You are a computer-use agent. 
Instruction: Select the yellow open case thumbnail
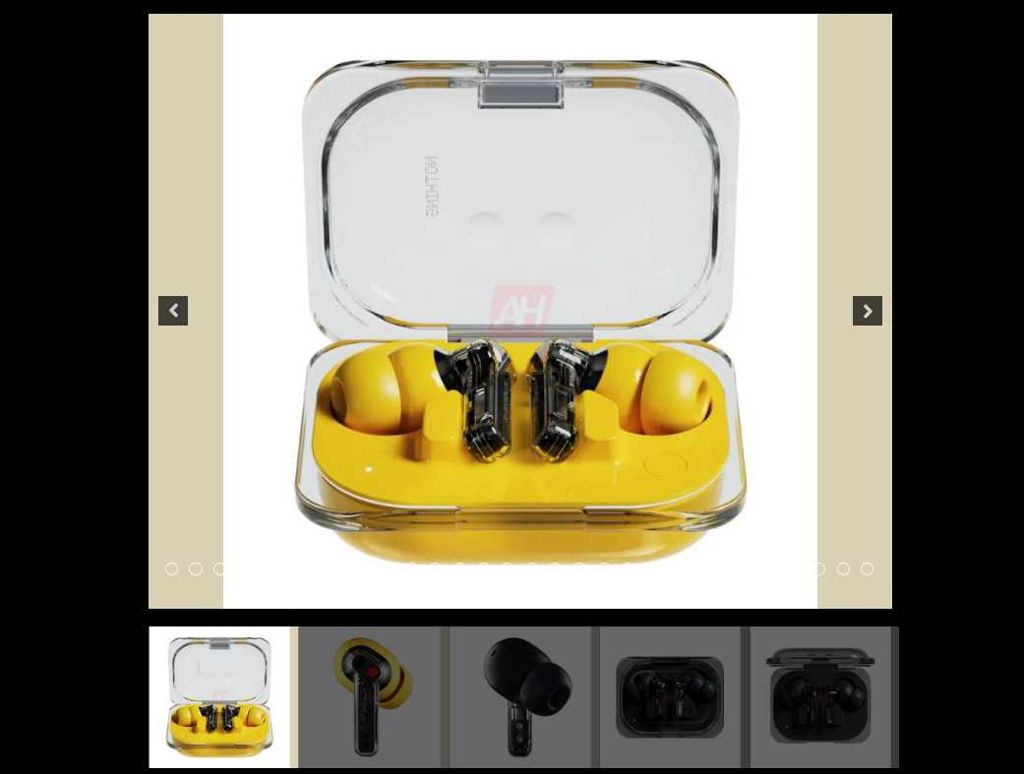point(219,697)
